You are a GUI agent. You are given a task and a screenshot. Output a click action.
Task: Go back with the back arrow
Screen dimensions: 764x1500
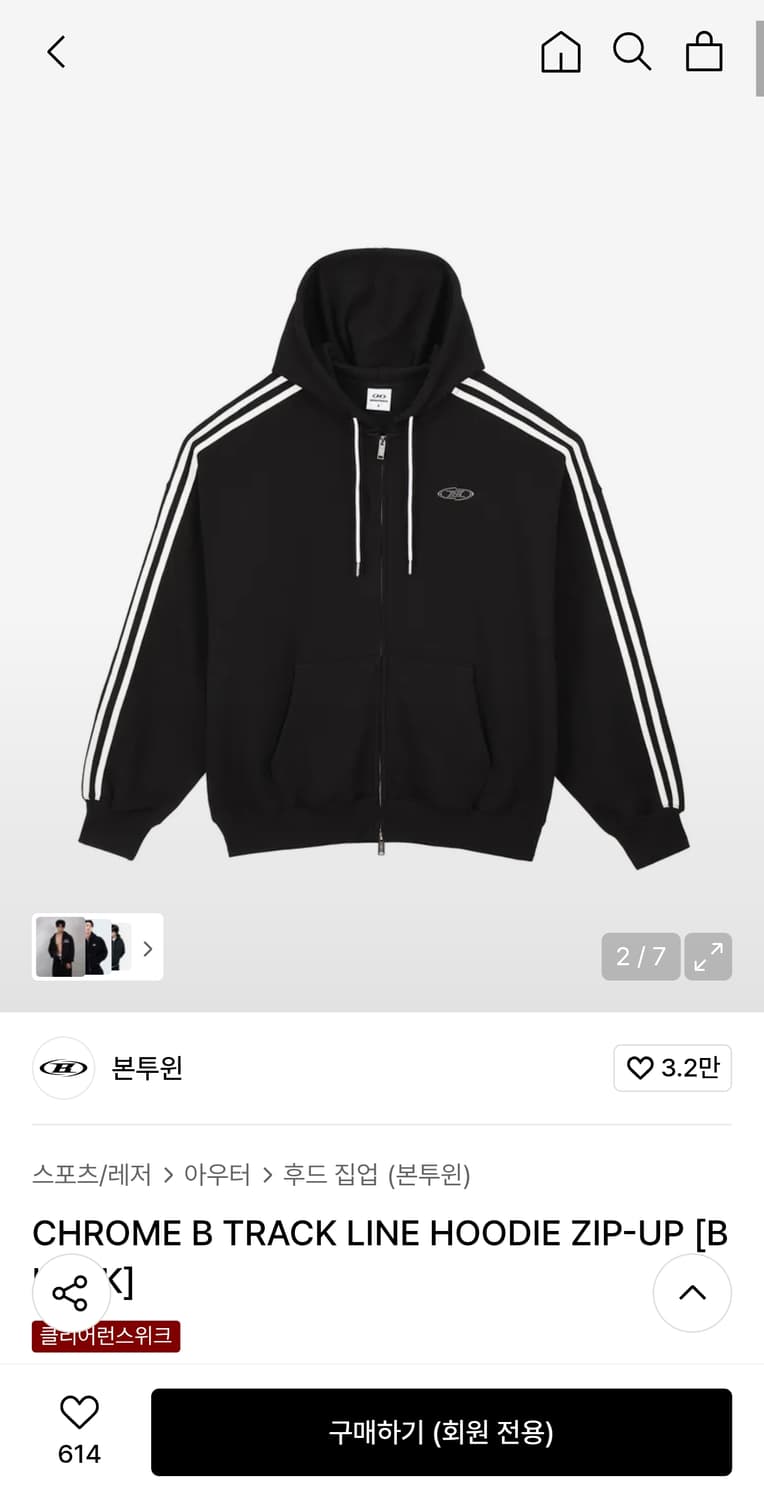(x=55, y=52)
